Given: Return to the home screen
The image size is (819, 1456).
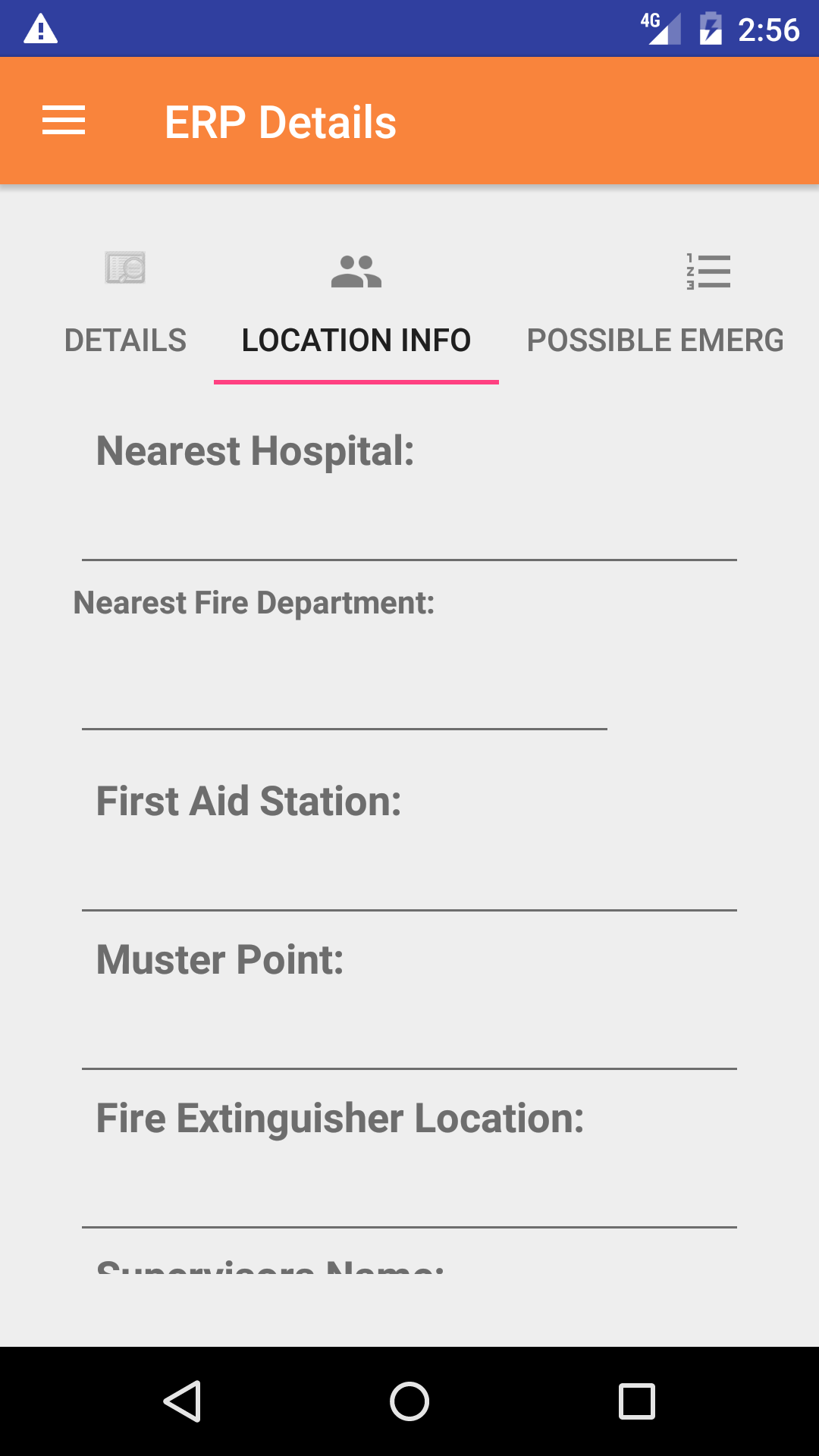Looking at the screenshot, I should (x=409, y=1401).
